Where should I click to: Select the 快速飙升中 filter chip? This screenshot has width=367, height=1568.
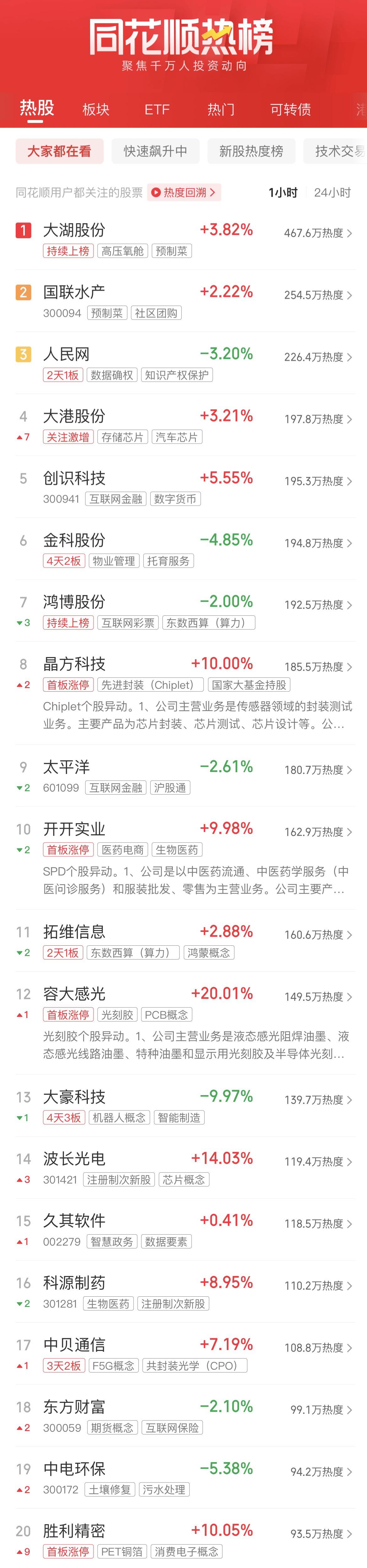click(x=156, y=151)
